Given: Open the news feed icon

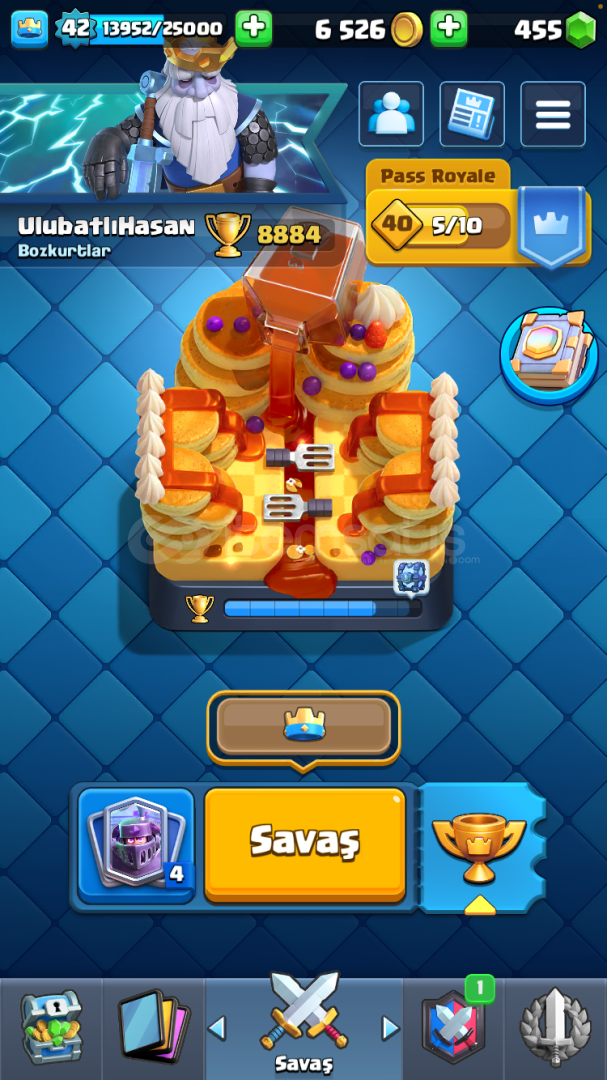Looking at the screenshot, I should pos(472,114).
